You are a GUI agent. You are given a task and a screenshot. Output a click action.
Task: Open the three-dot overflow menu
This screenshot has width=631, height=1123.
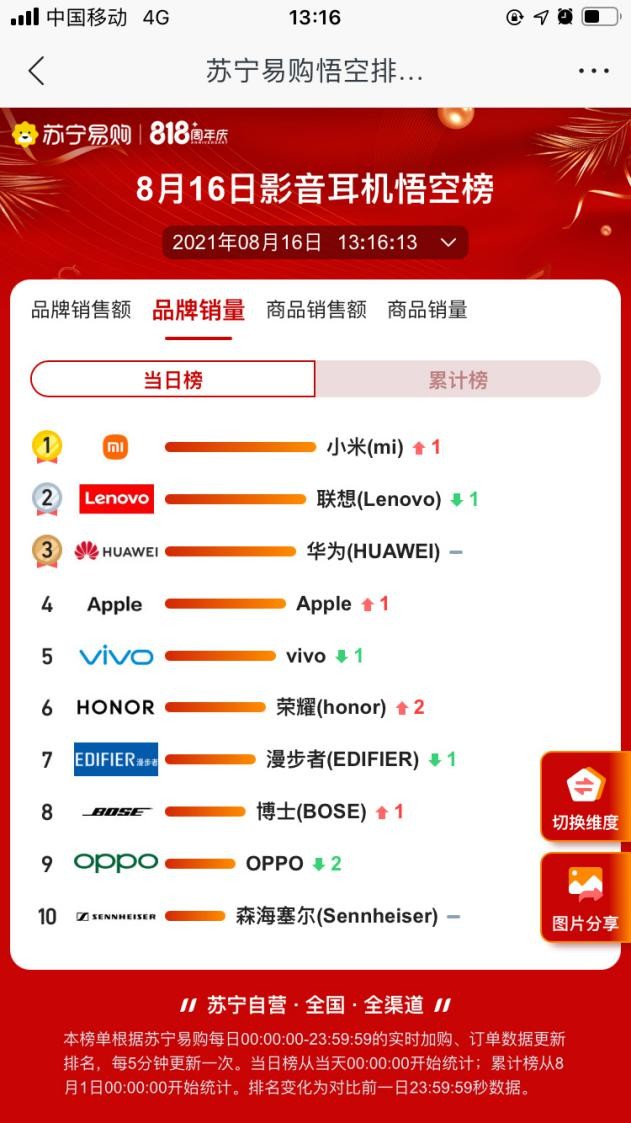593,71
